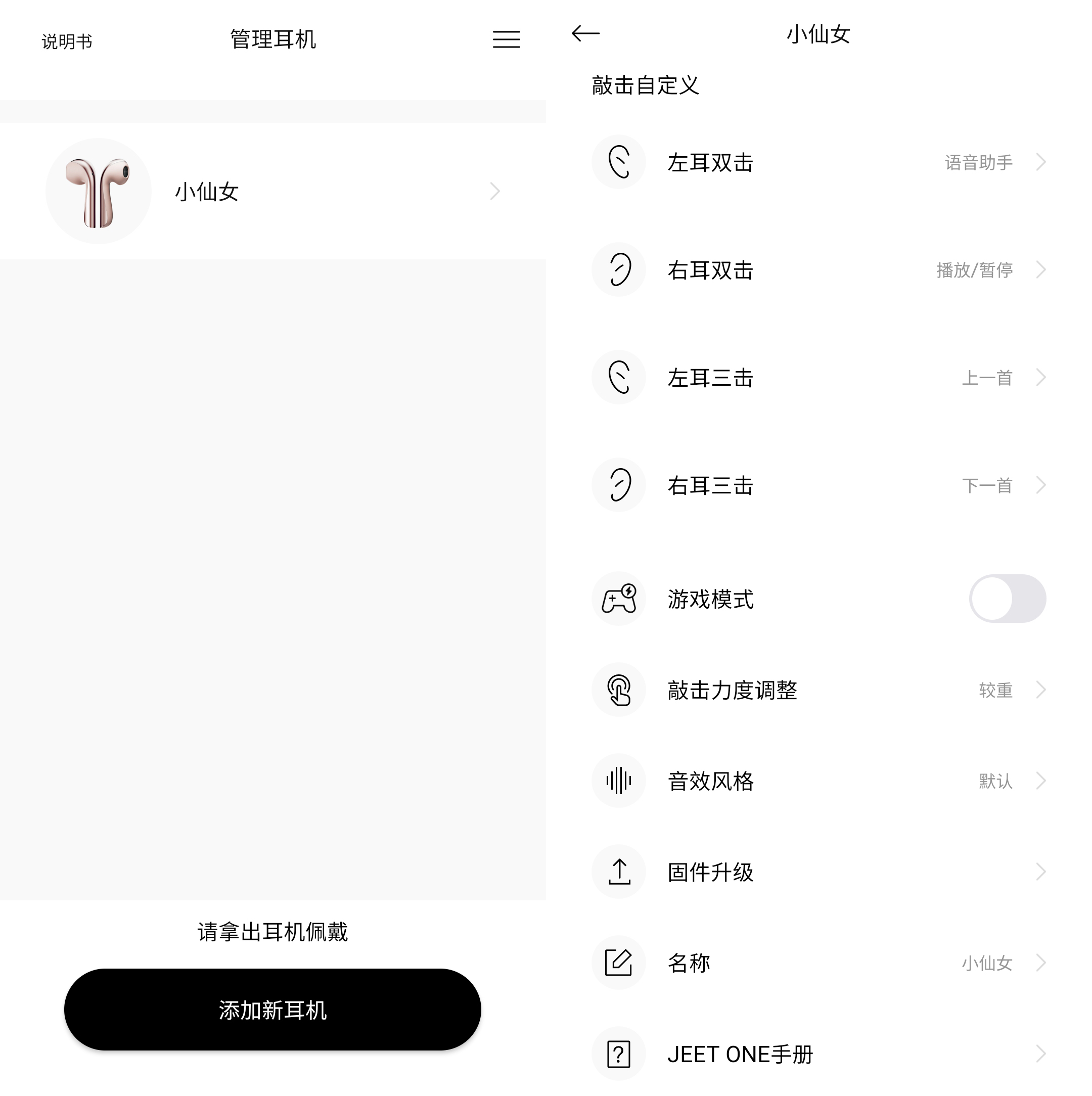Open 敲击力度调整 option
This screenshot has width=1092, height=1096.
point(818,691)
